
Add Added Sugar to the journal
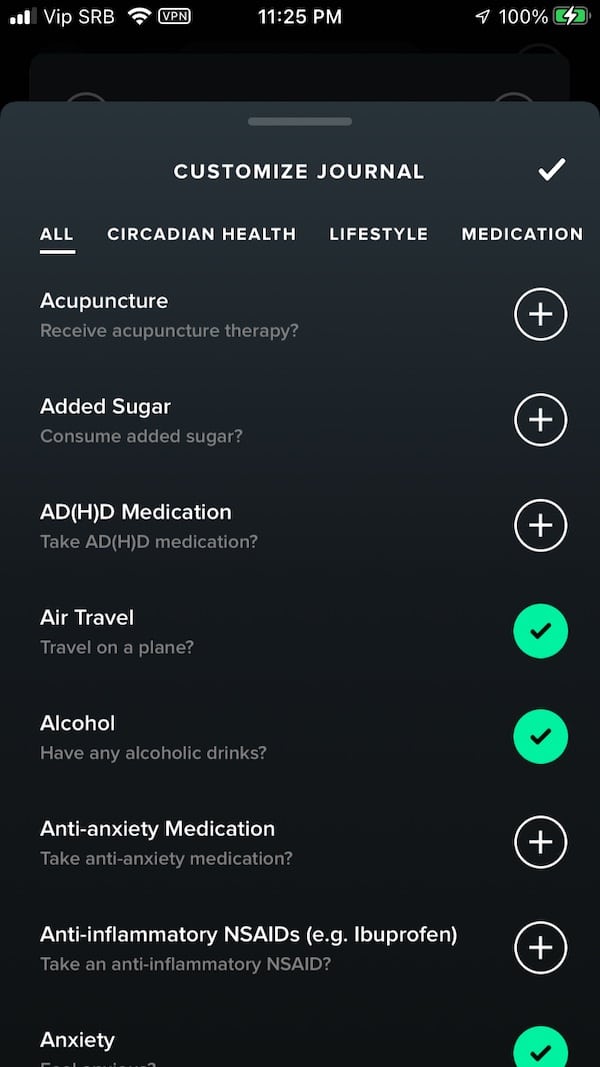(x=540, y=420)
